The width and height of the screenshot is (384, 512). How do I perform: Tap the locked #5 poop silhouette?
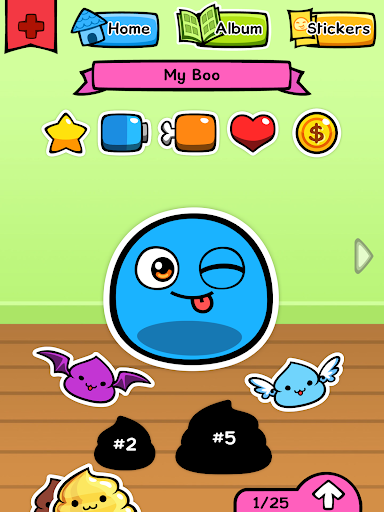224,437
